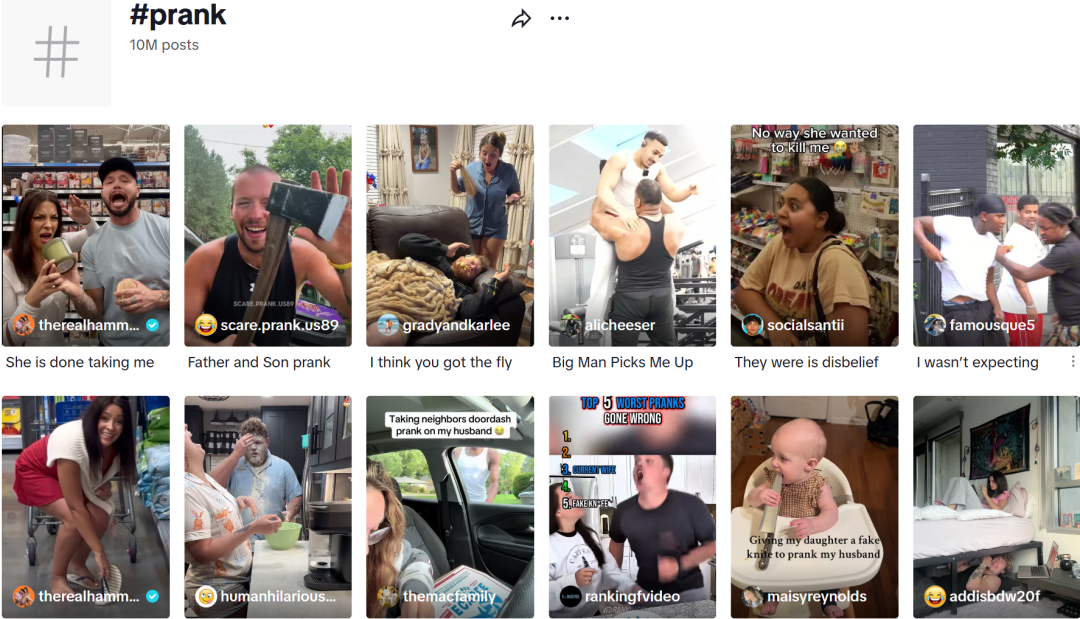Image resolution: width=1080 pixels, height=619 pixels.
Task: Visit scare.prank.us89's profile
Action: pyautogui.click(x=280, y=325)
